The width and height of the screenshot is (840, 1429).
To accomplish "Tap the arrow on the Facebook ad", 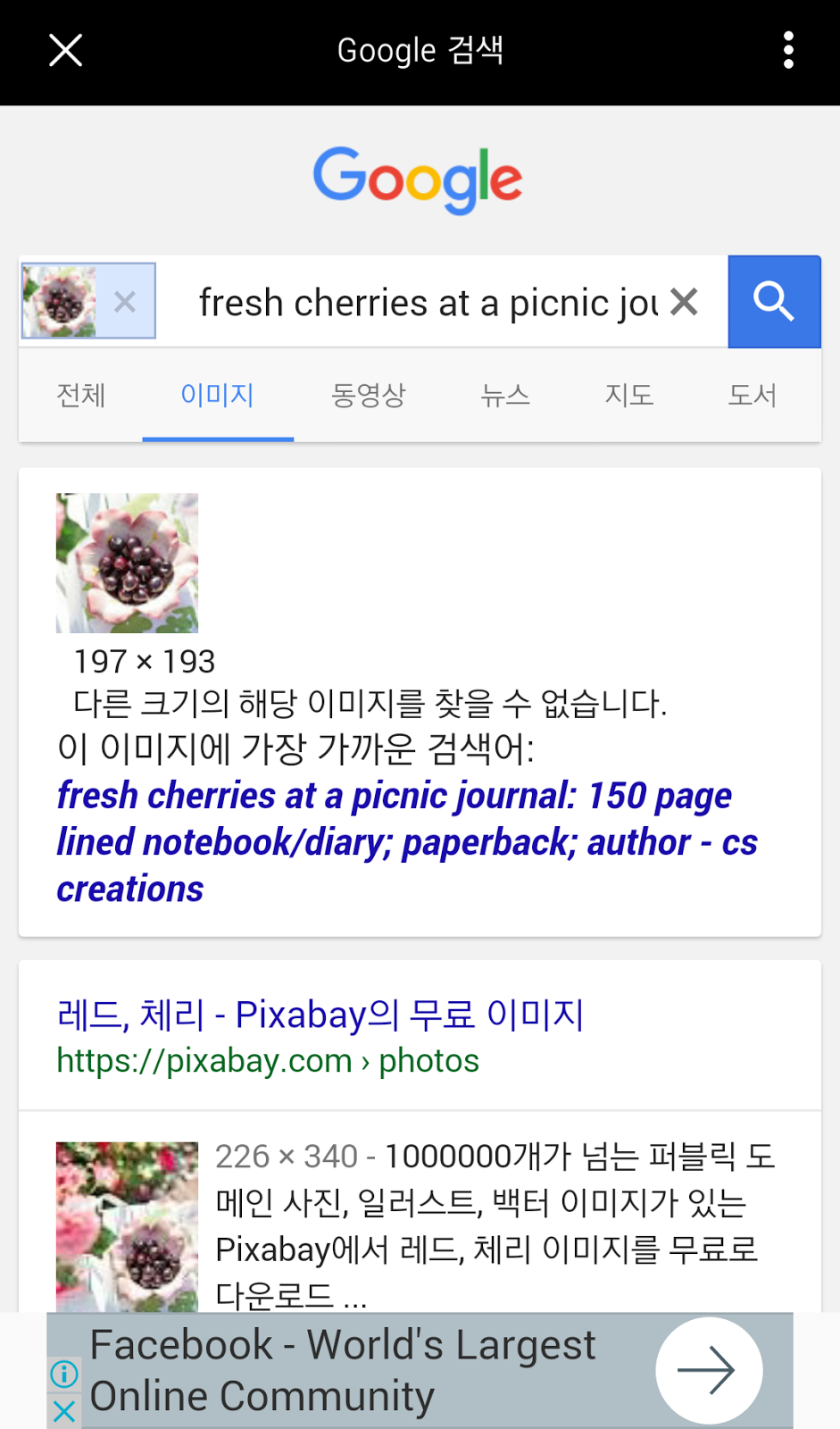I will (708, 1369).
